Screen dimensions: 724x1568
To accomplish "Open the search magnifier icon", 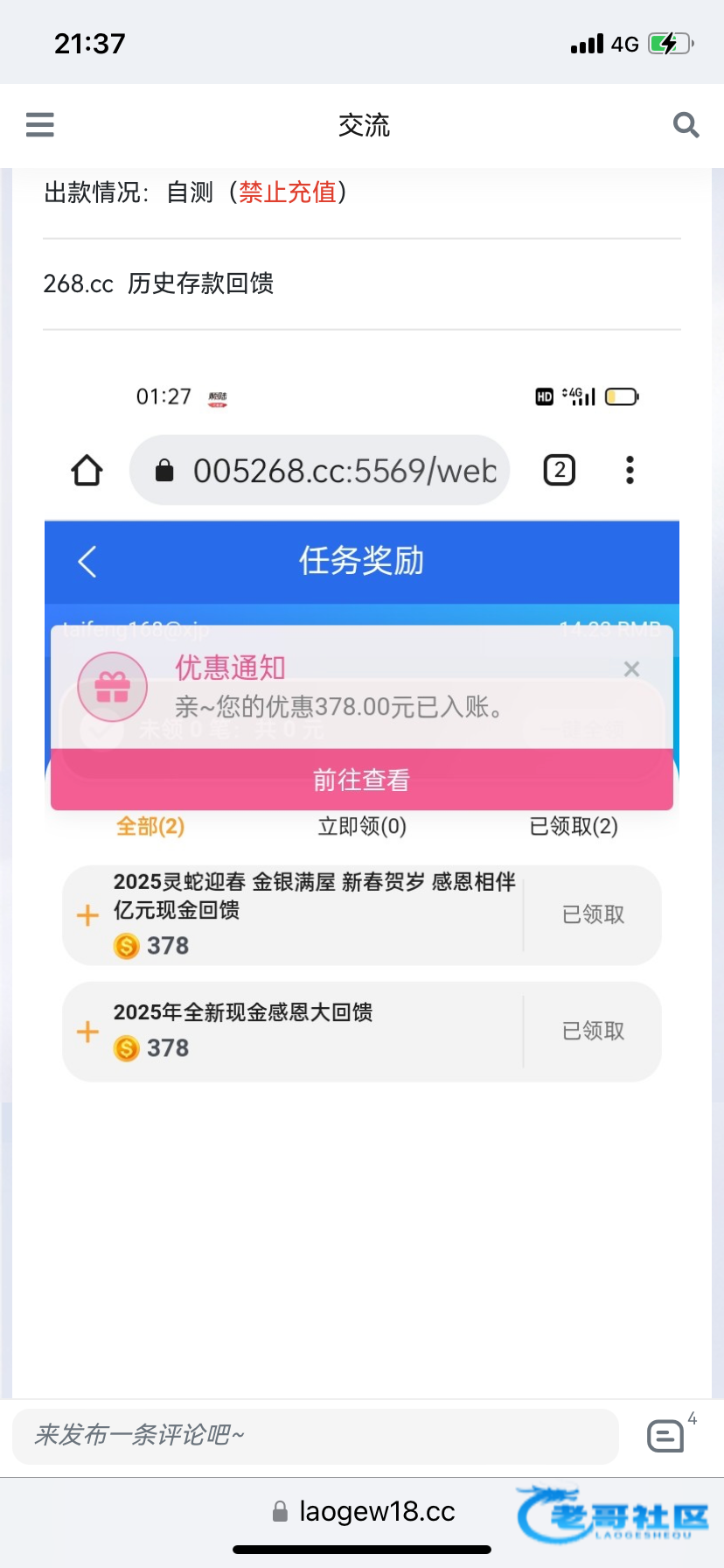I will 686,125.
